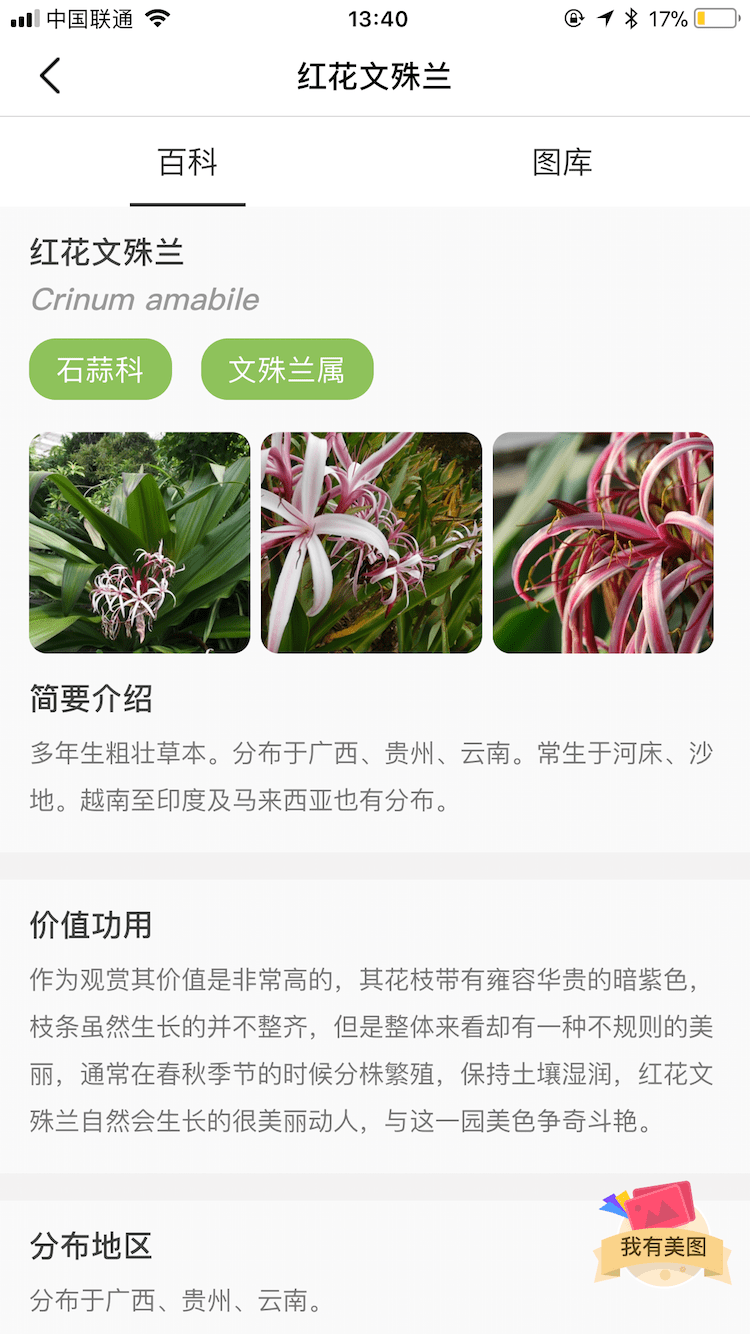
Task: Open the middle flower photo thumbnail
Action: tap(371, 543)
